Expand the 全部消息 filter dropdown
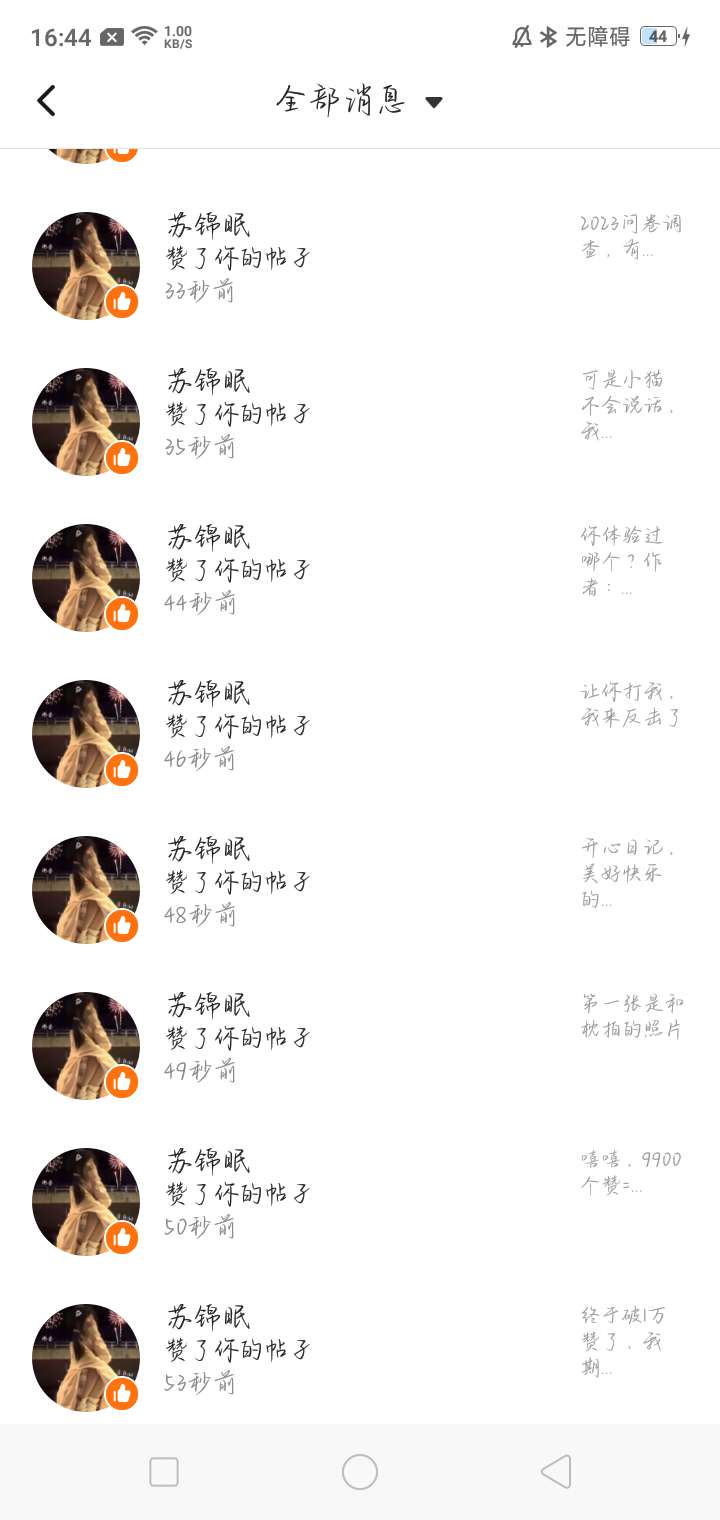 coord(360,101)
